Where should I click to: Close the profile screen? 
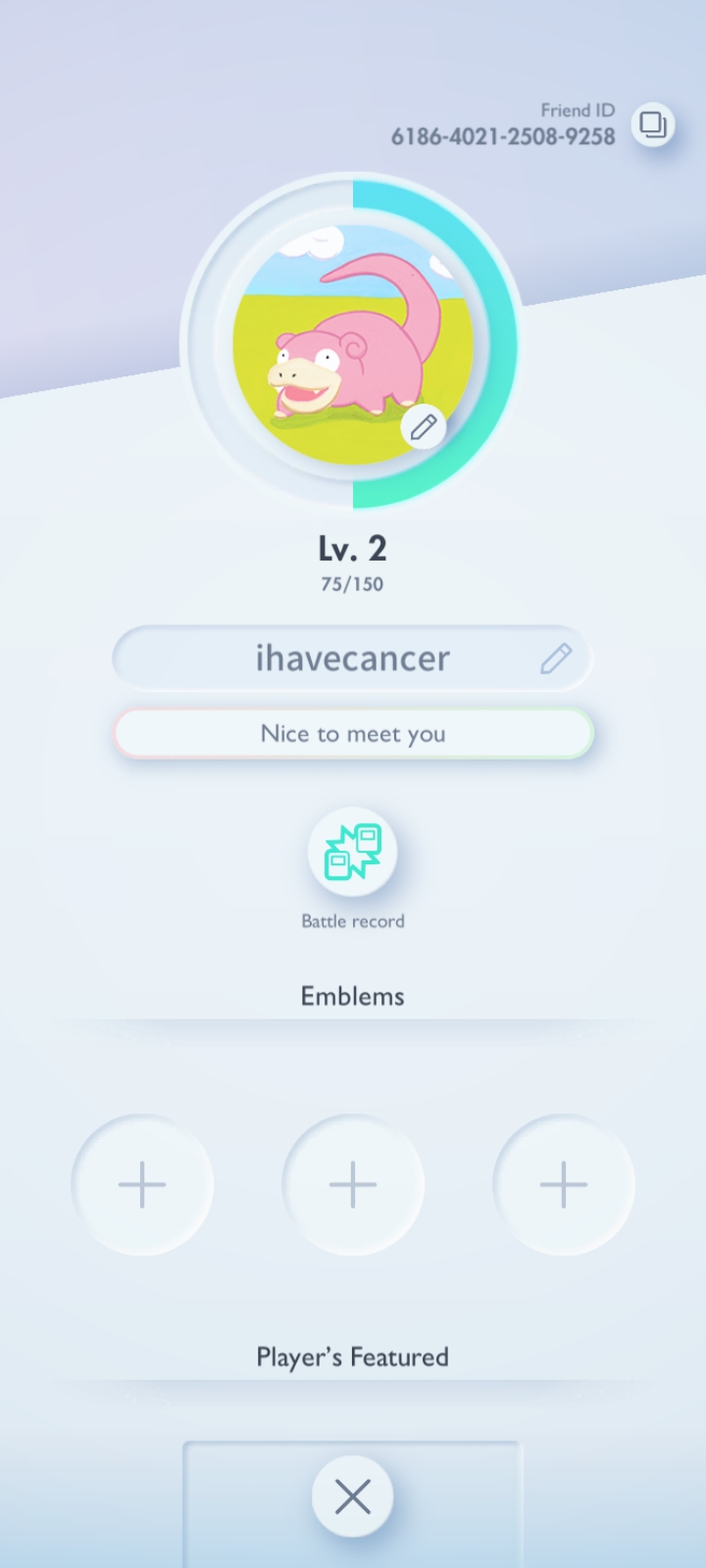coord(353,1496)
